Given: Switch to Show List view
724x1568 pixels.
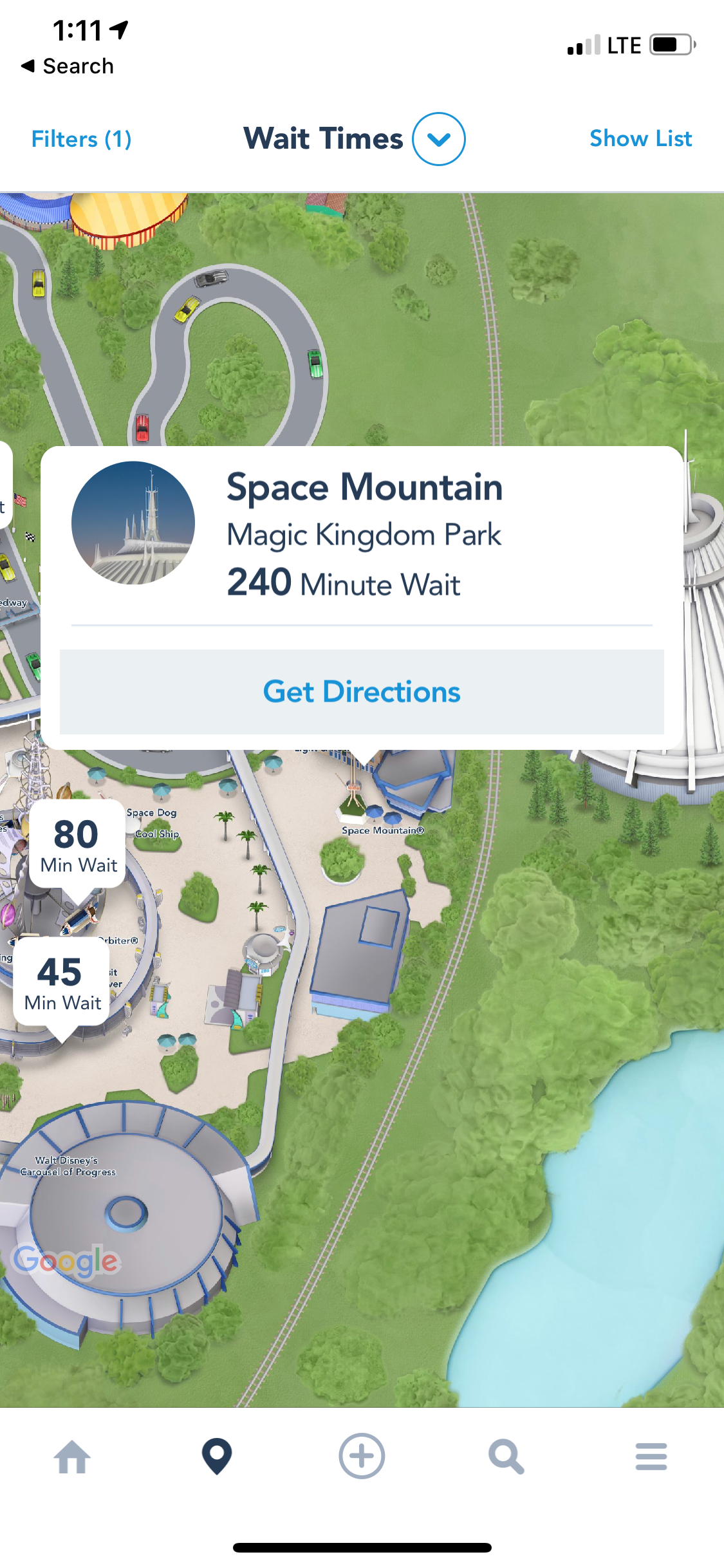Looking at the screenshot, I should (x=640, y=138).
